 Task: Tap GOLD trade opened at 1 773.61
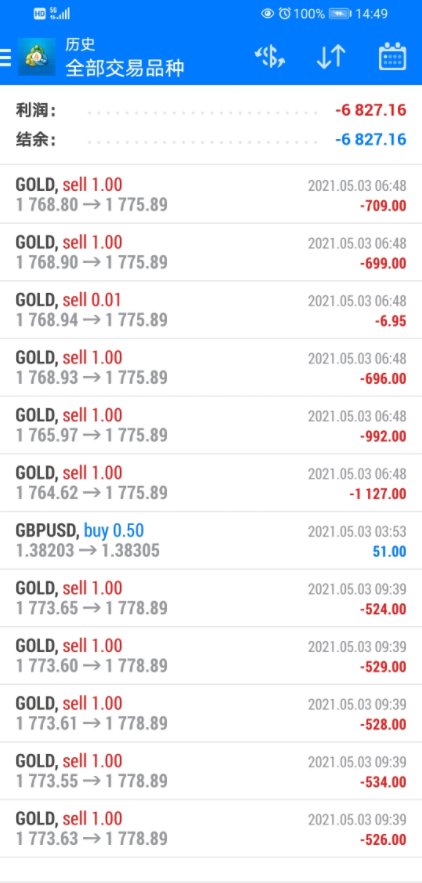[x=211, y=713]
